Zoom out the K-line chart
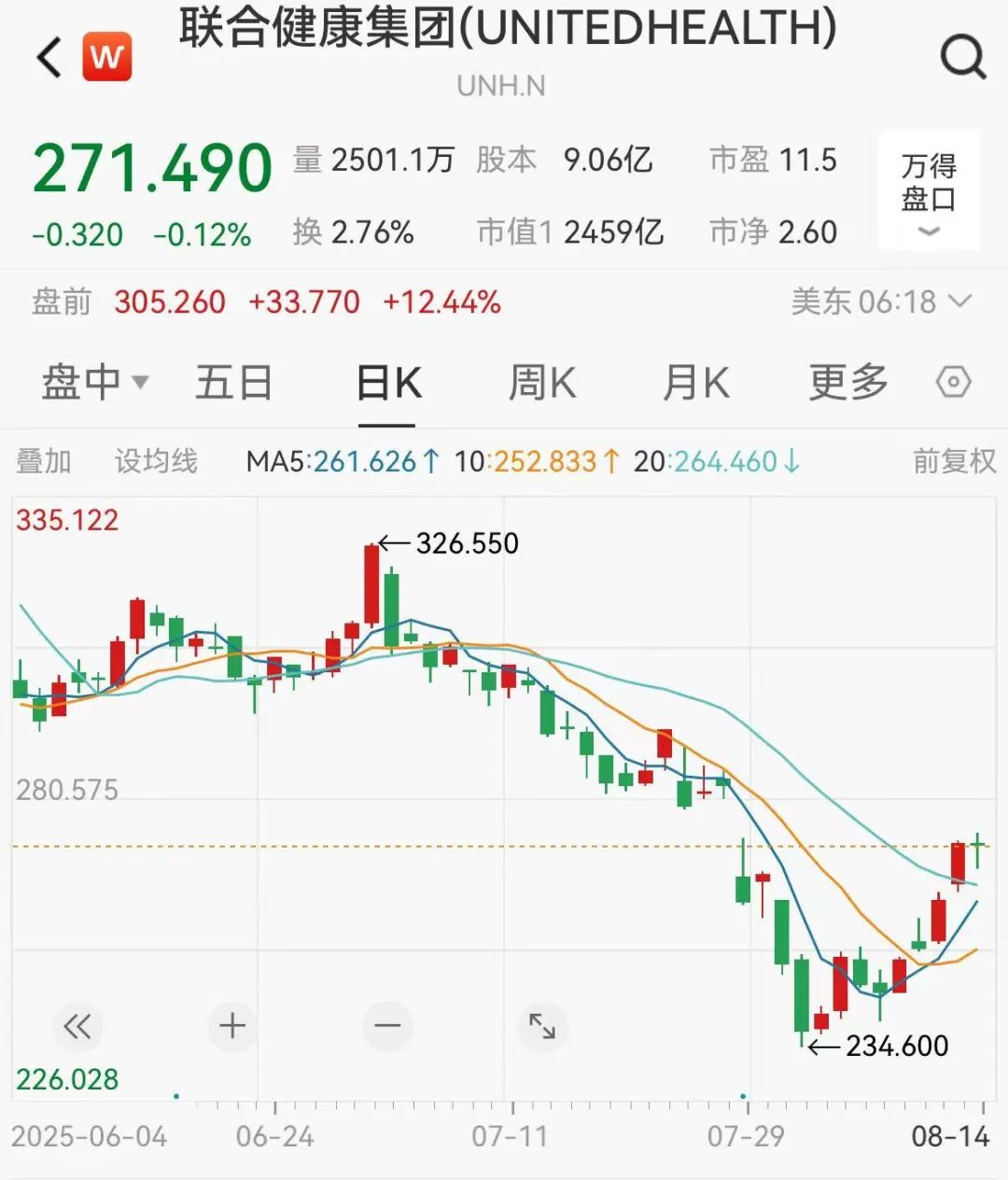Screen dimensions: 1008x1180 pos(387,1027)
